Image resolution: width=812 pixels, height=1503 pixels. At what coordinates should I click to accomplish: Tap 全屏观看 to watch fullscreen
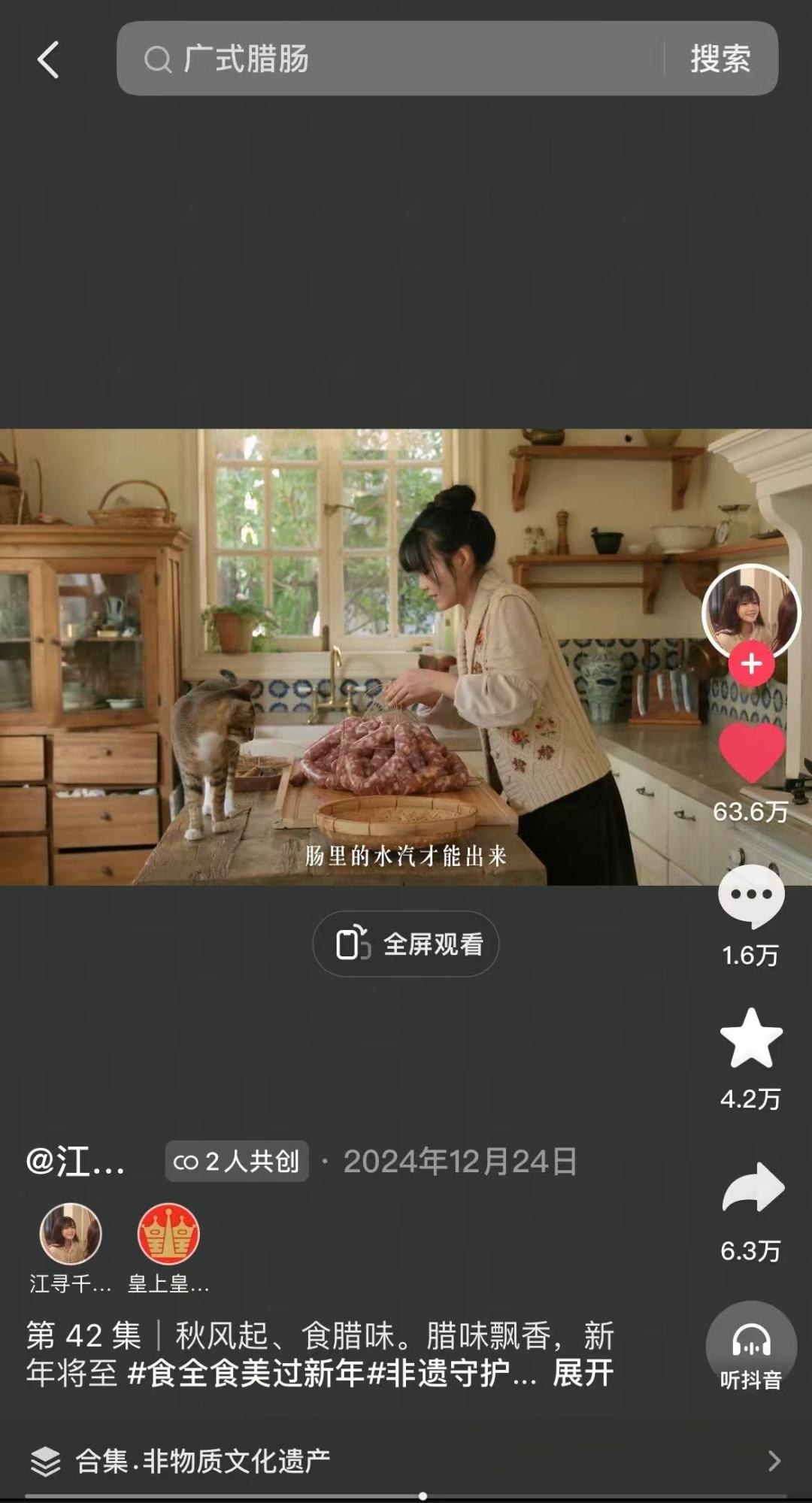pyautogui.click(x=406, y=944)
